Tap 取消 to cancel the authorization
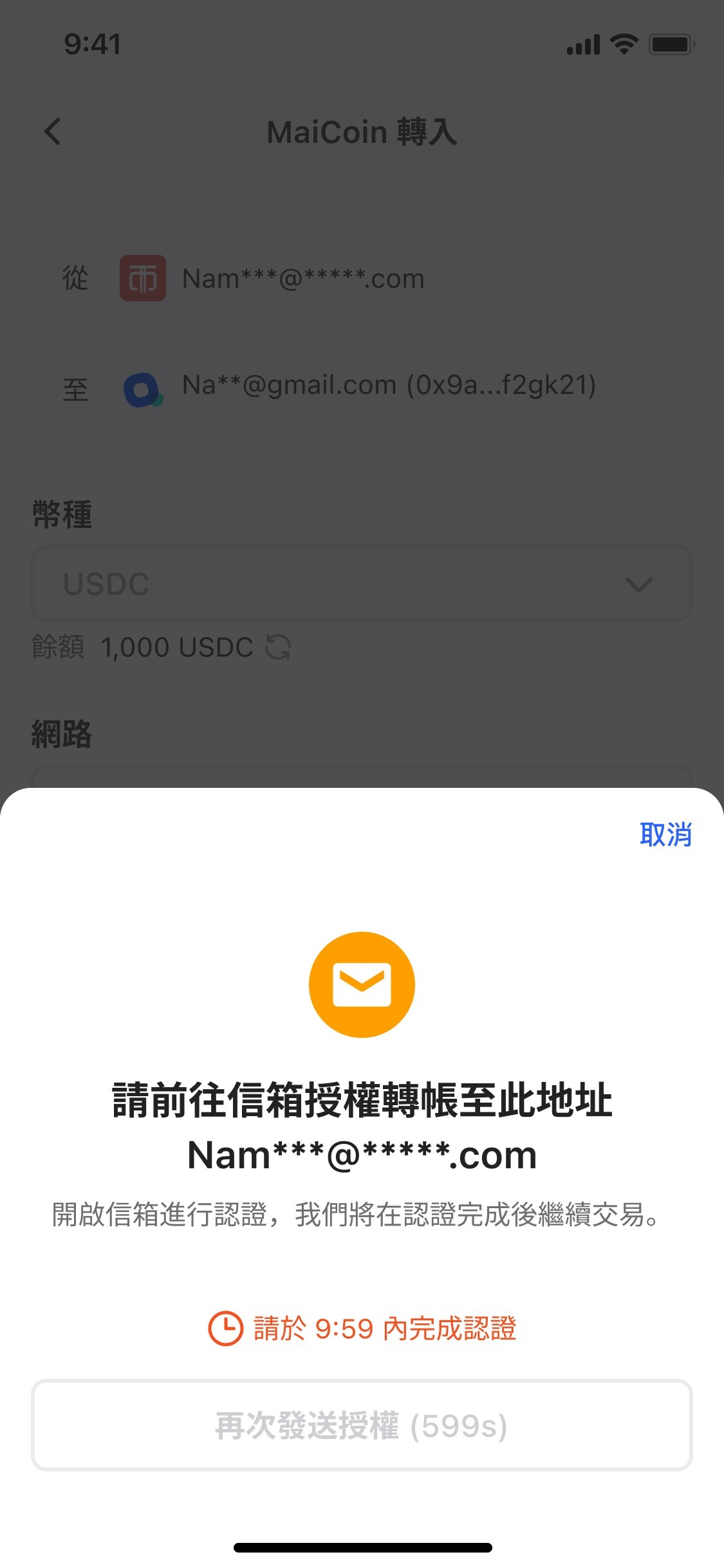 click(x=665, y=835)
